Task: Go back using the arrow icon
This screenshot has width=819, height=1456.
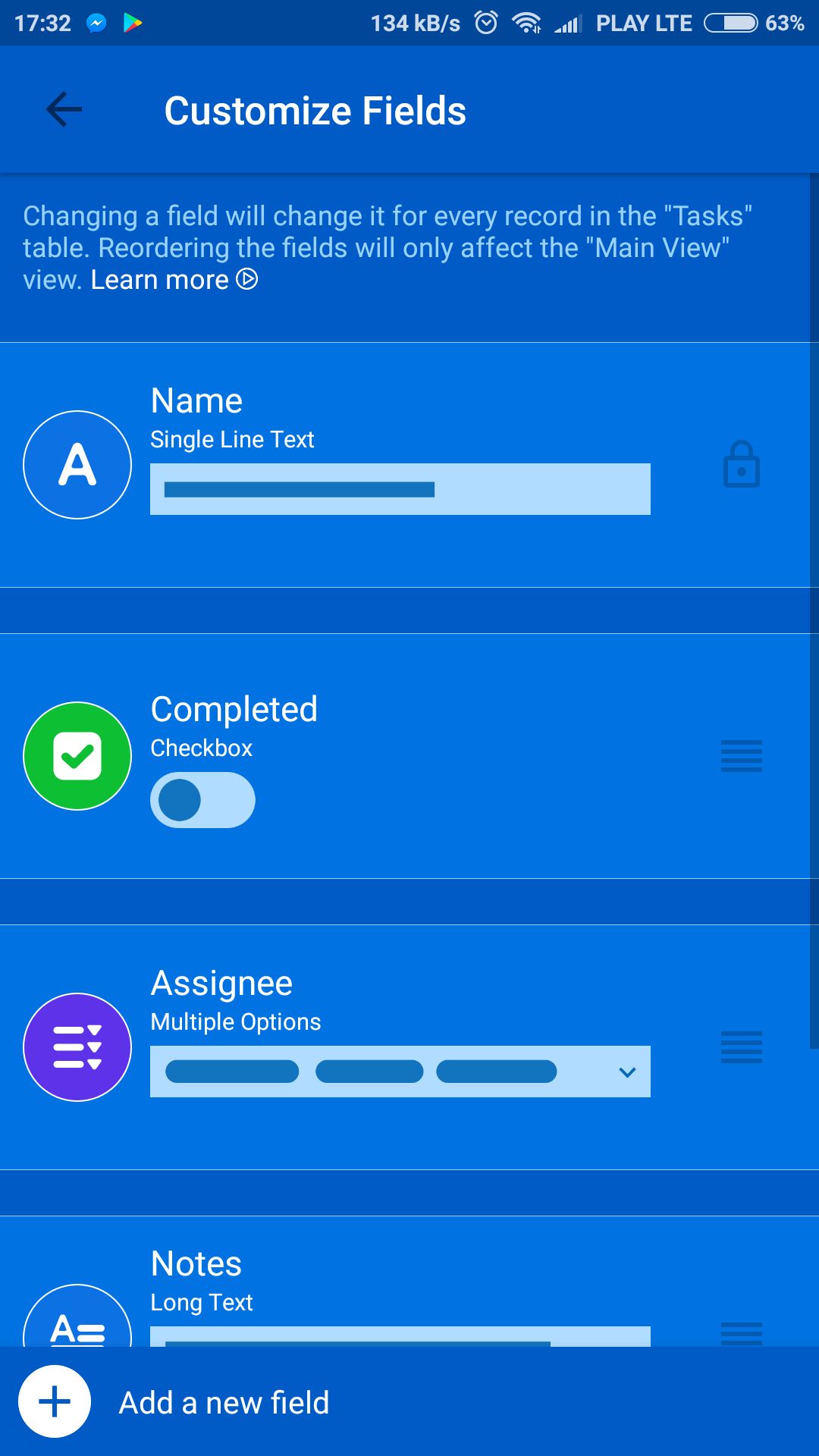Action: click(x=64, y=110)
